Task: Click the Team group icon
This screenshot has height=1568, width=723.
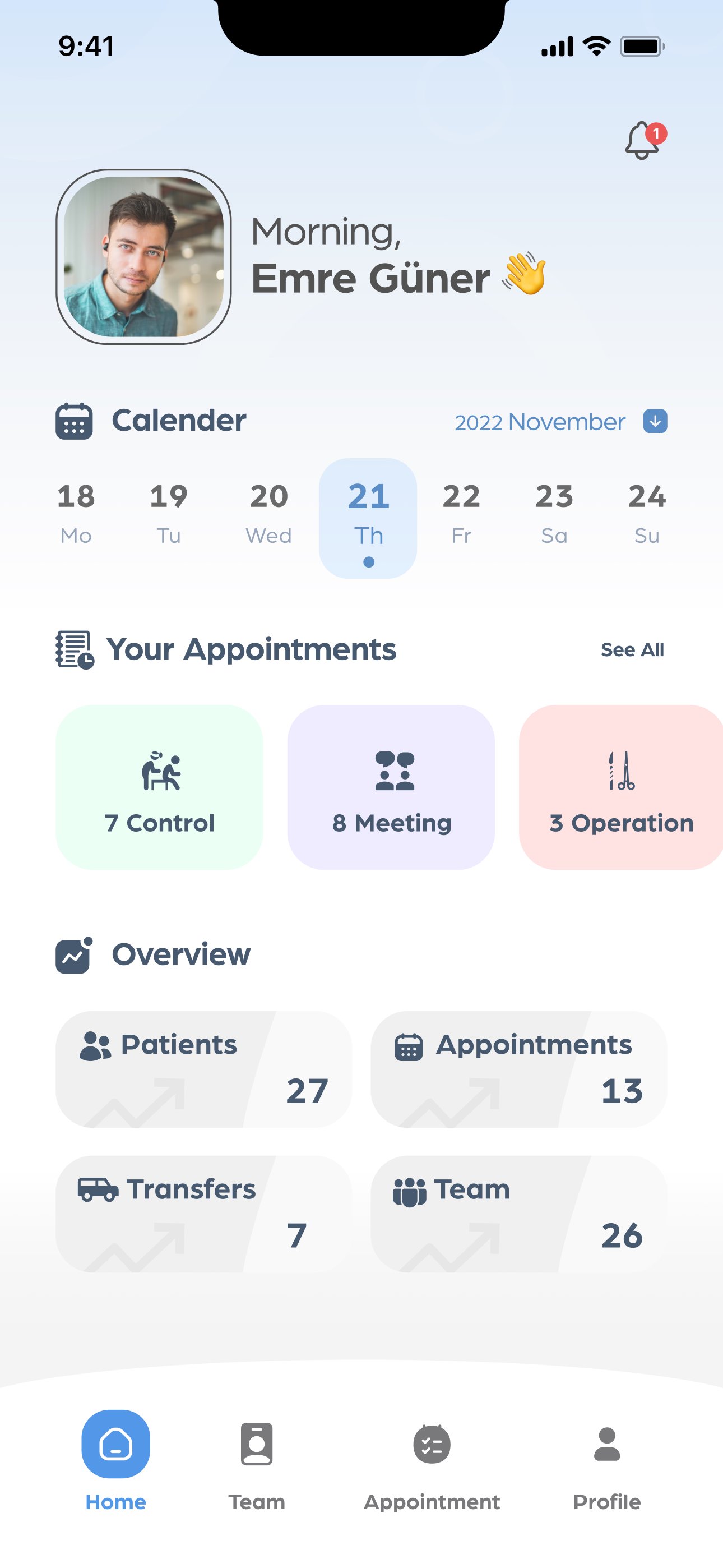Action: click(x=408, y=1189)
